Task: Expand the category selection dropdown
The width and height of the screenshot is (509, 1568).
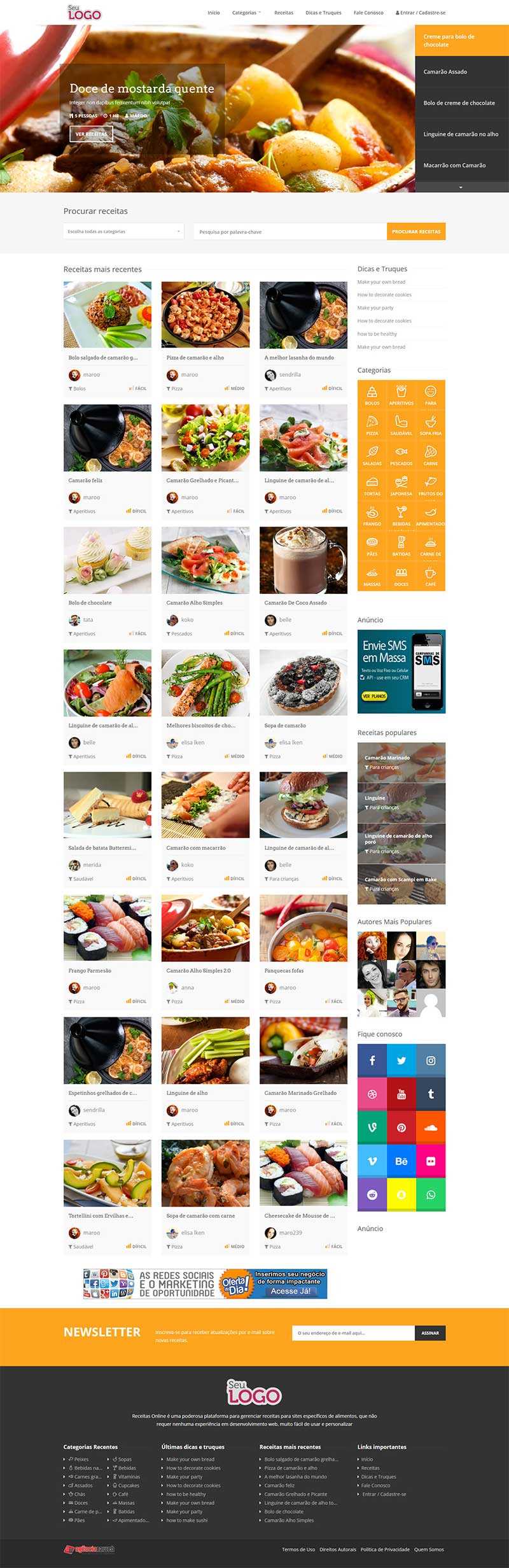Action: (x=123, y=232)
